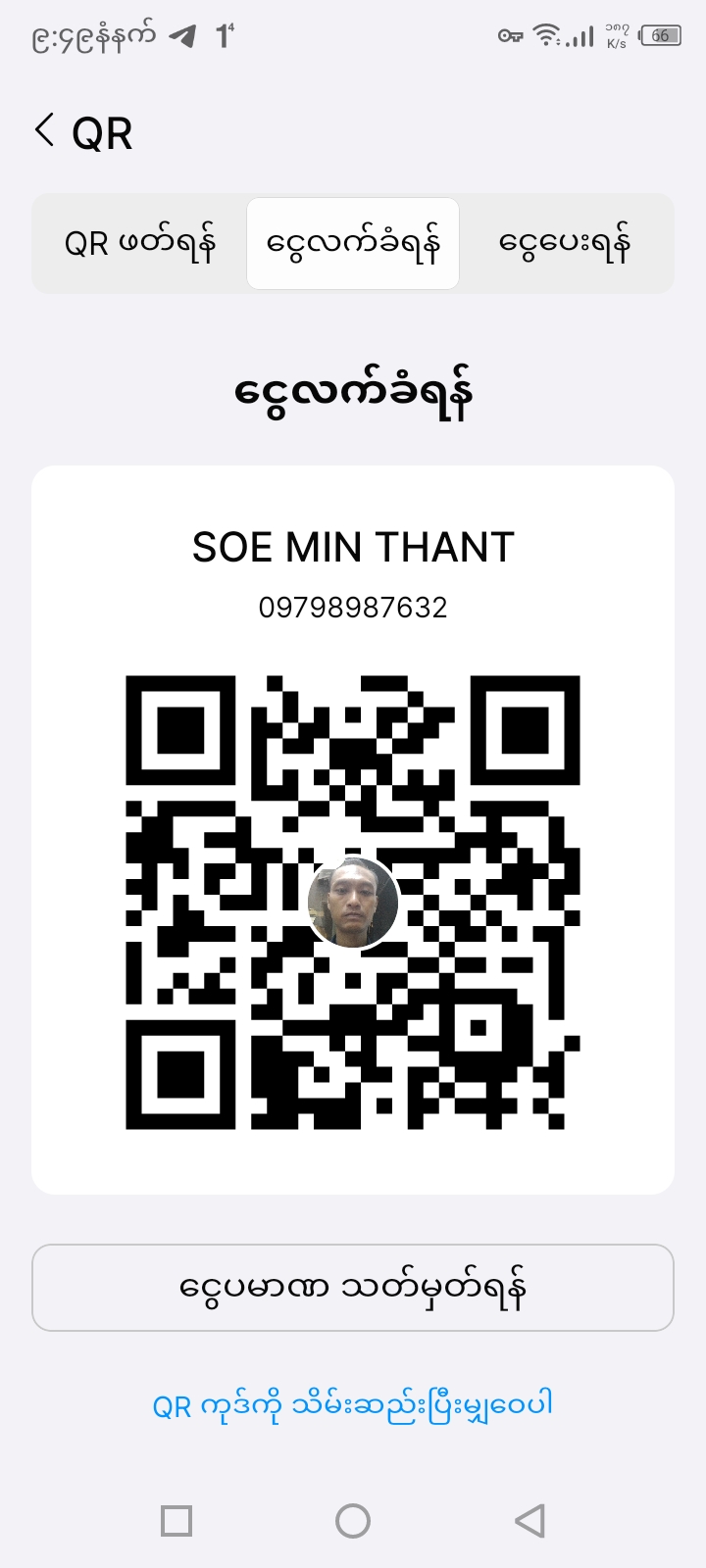The width and height of the screenshot is (706, 1568).
Task: Open recent apps from the navigation bar
Action: pos(176,1520)
